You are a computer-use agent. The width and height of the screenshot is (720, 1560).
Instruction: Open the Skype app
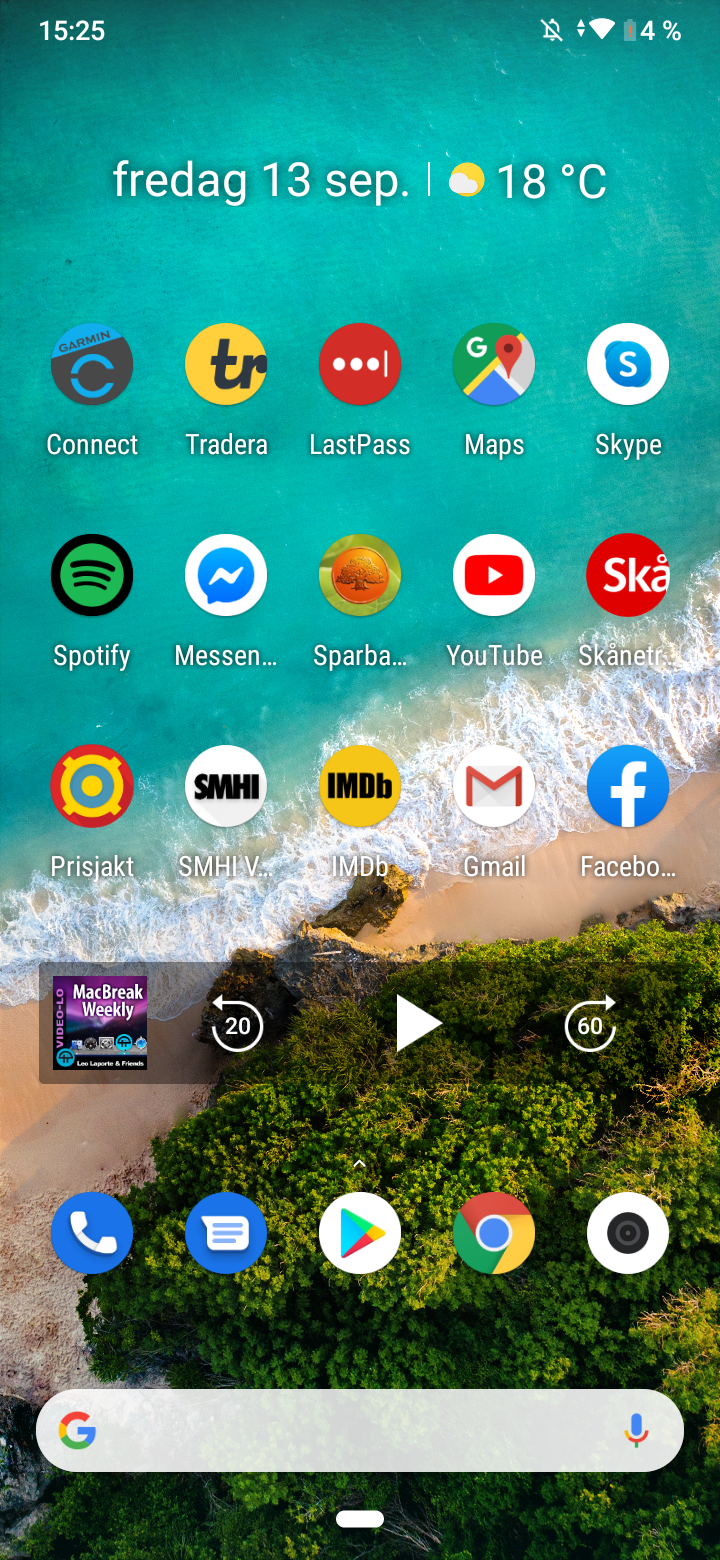point(628,365)
